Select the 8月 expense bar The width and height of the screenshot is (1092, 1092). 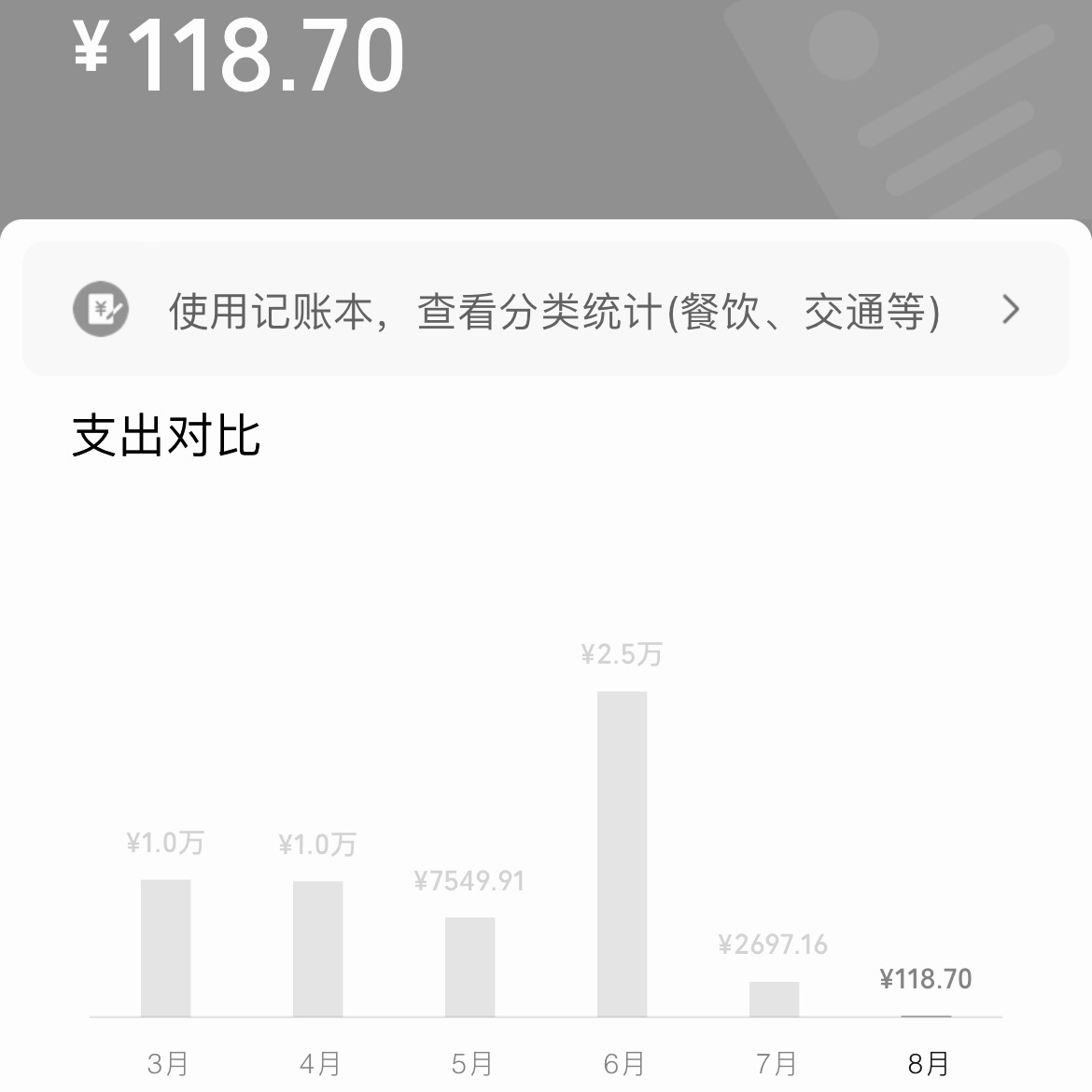coord(926,1014)
